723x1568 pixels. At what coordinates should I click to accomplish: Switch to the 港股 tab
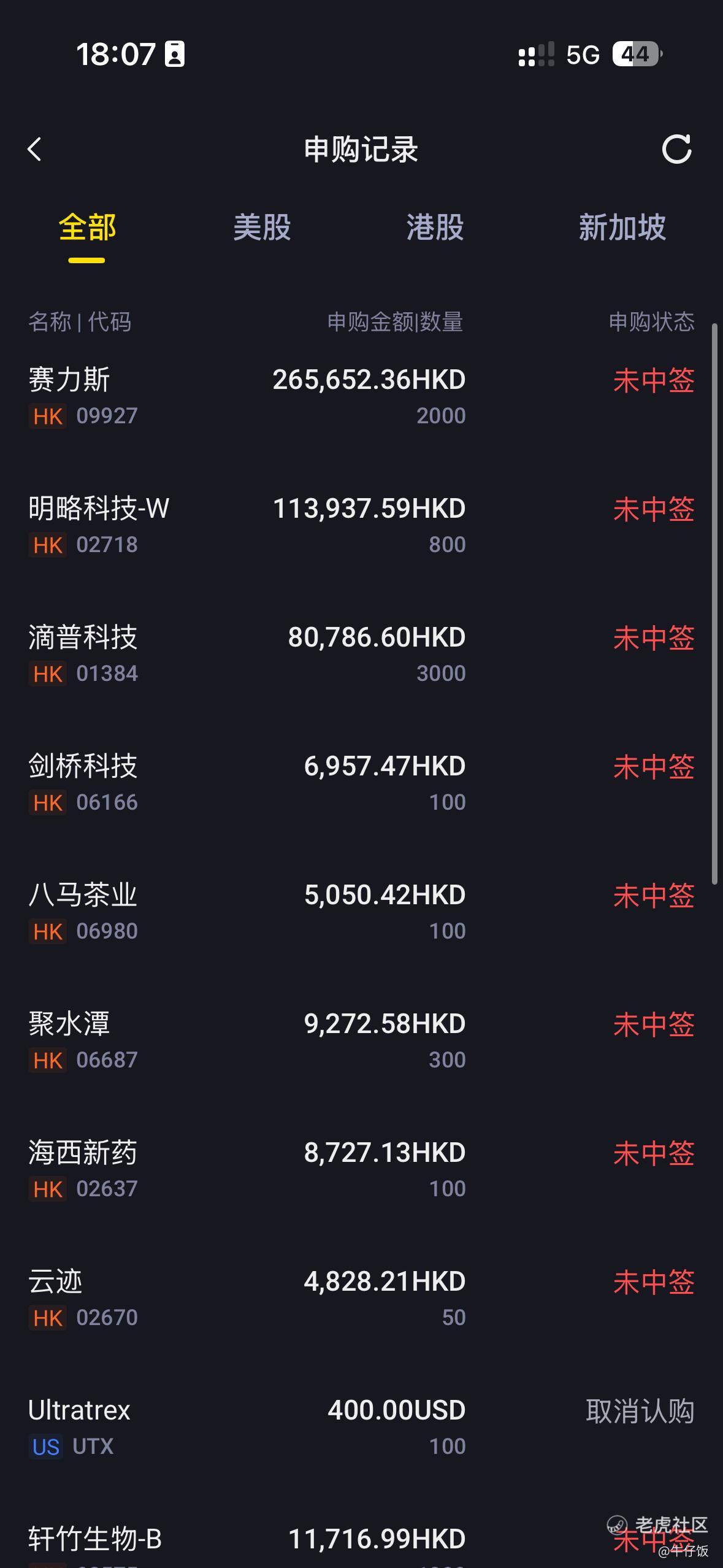435,228
